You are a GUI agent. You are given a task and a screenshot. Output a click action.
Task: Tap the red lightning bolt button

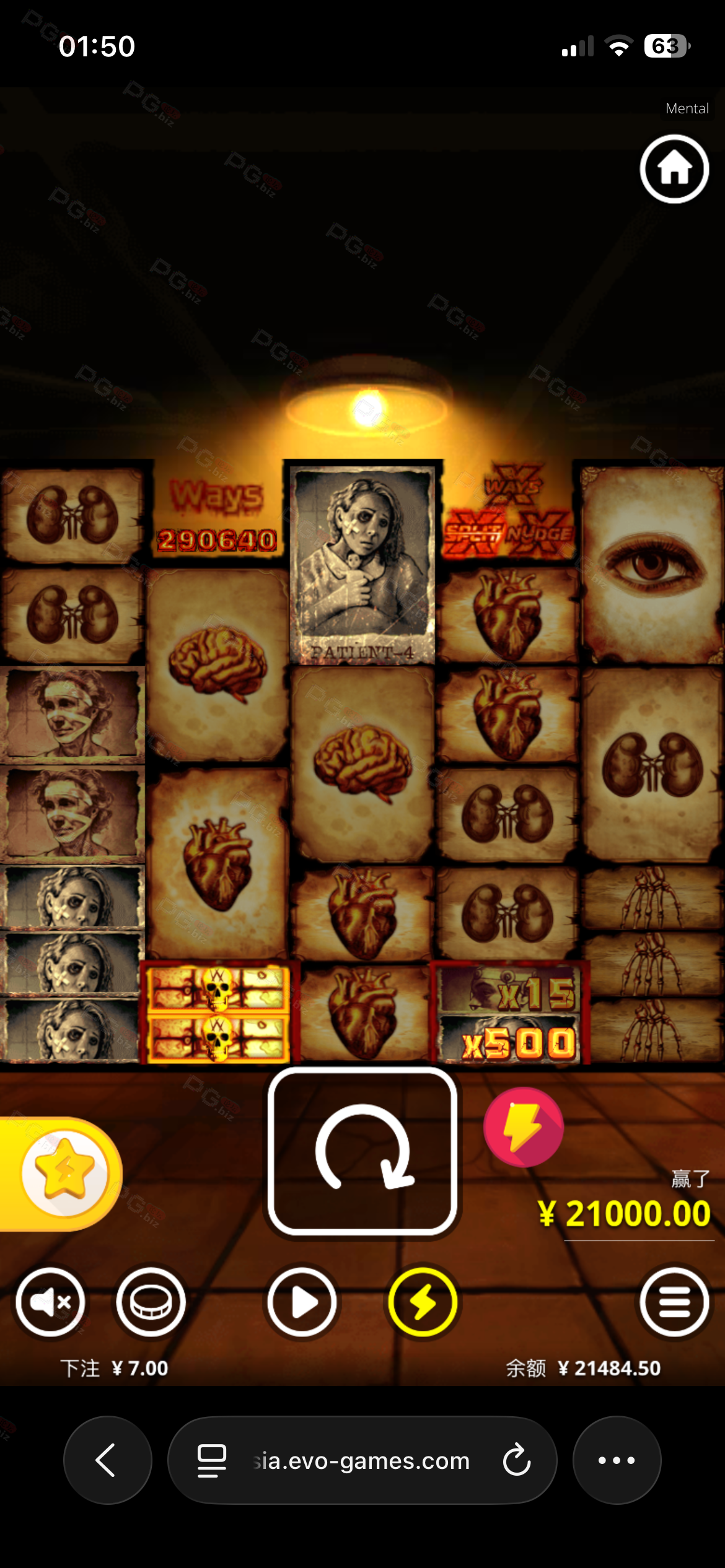524,1127
